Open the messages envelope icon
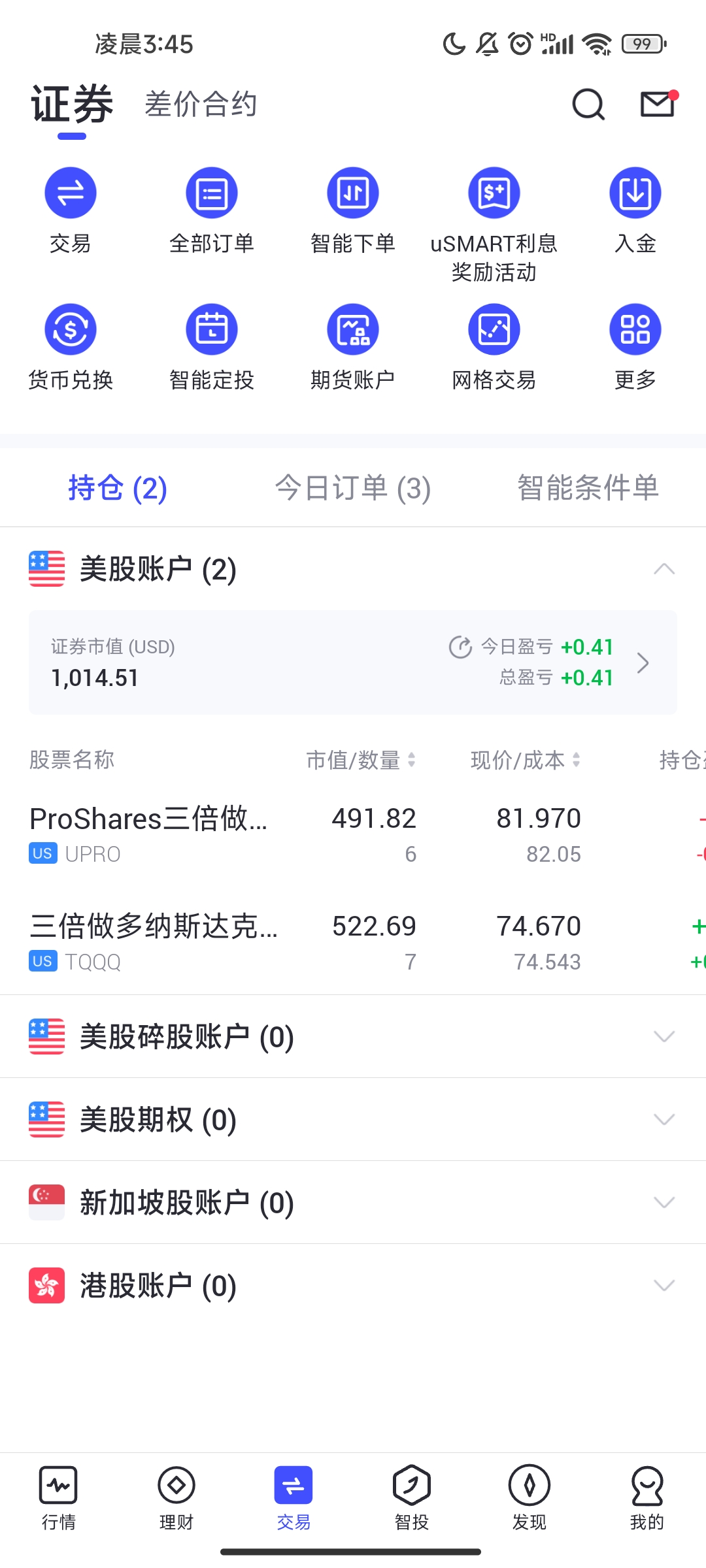This screenshot has width=706, height=1568. coord(657,105)
